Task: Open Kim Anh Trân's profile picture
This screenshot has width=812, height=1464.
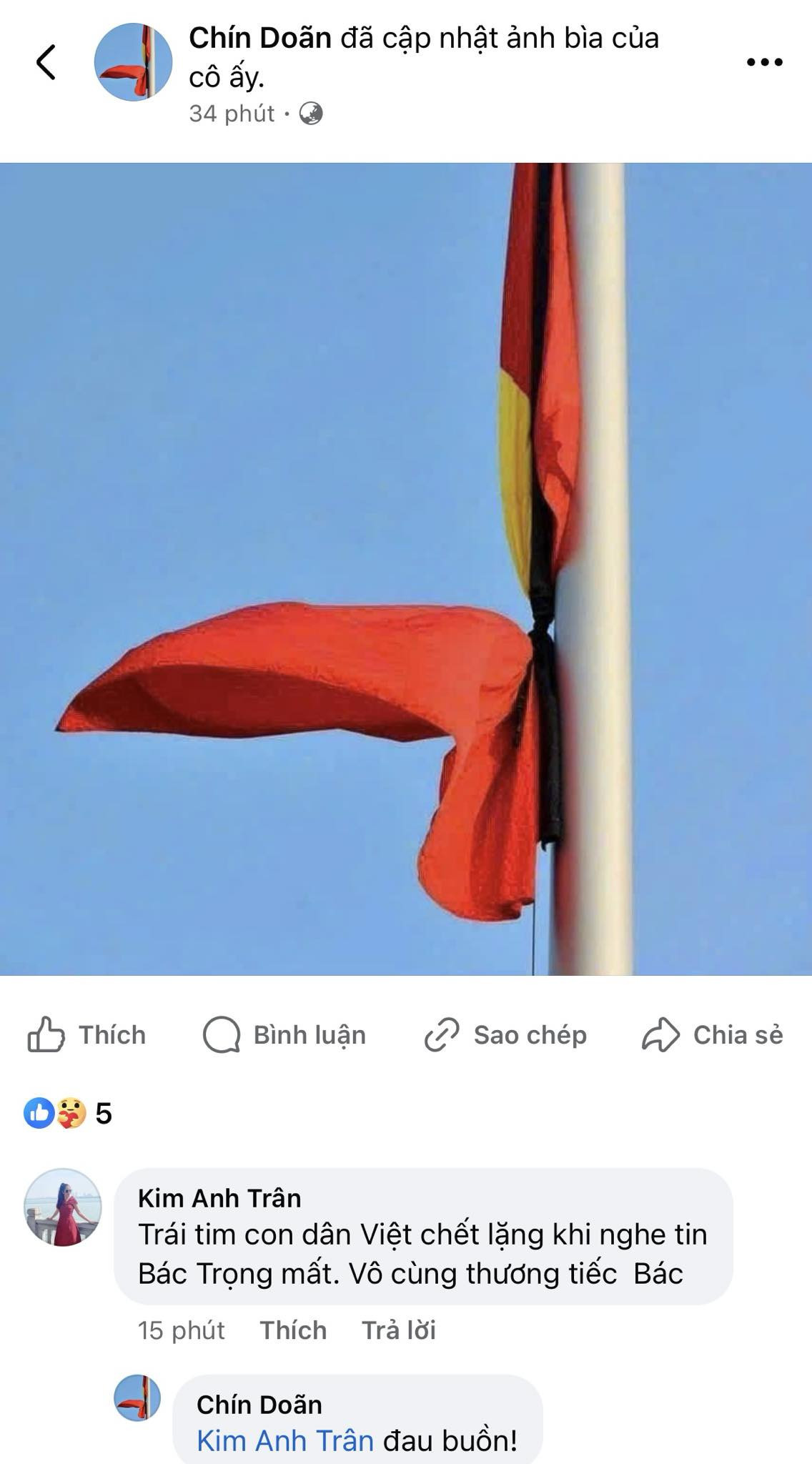Action: 63,1207
